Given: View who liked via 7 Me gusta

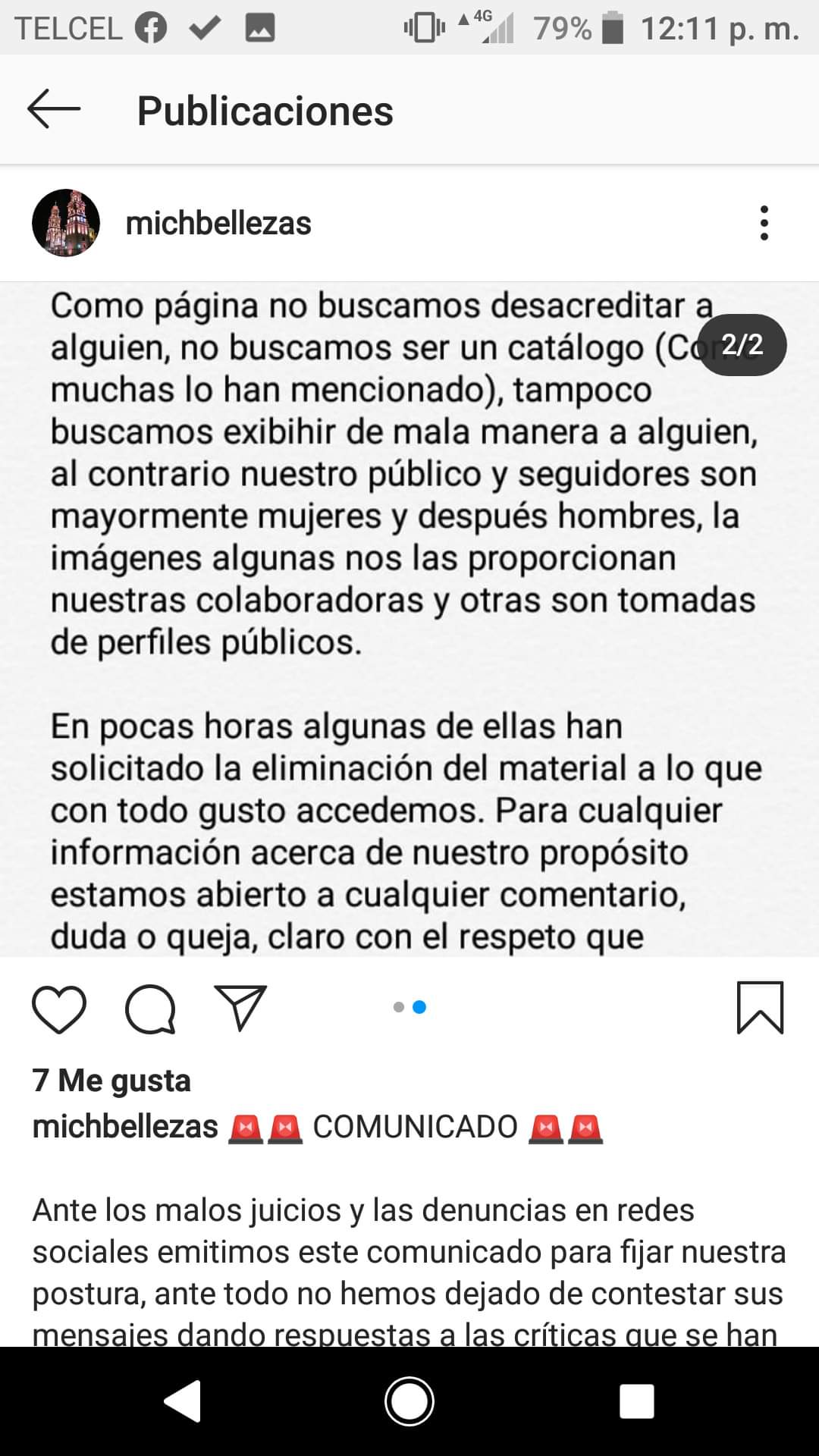Looking at the screenshot, I should pyautogui.click(x=111, y=1081).
